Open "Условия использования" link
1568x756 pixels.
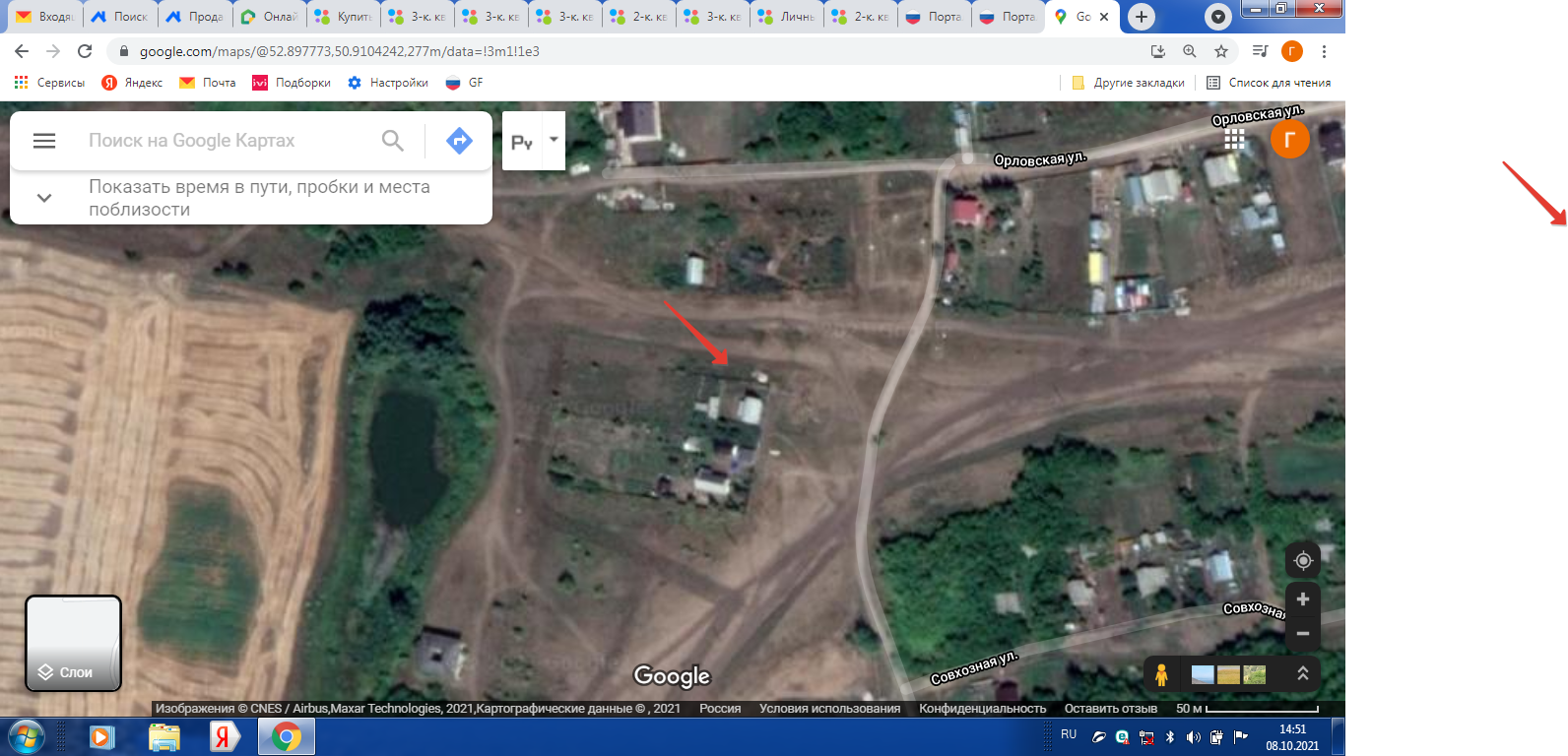pos(829,708)
